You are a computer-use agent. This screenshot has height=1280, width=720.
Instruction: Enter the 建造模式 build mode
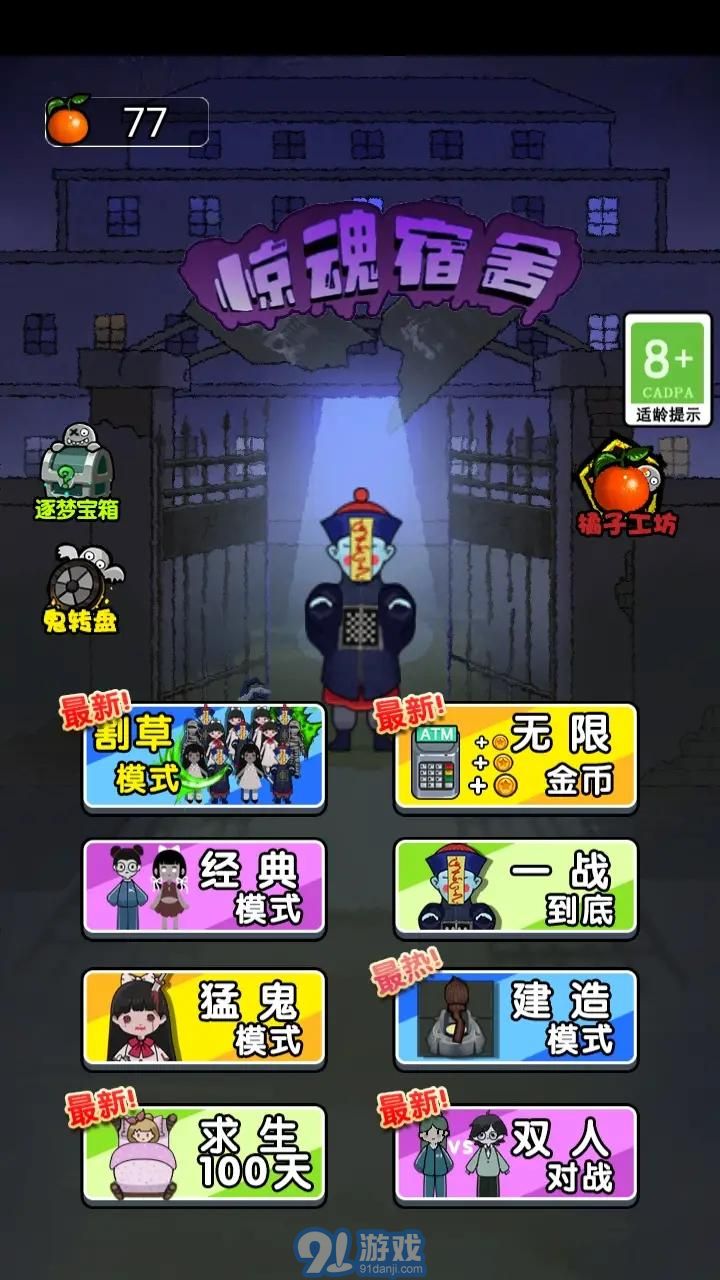pyautogui.click(x=516, y=1017)
